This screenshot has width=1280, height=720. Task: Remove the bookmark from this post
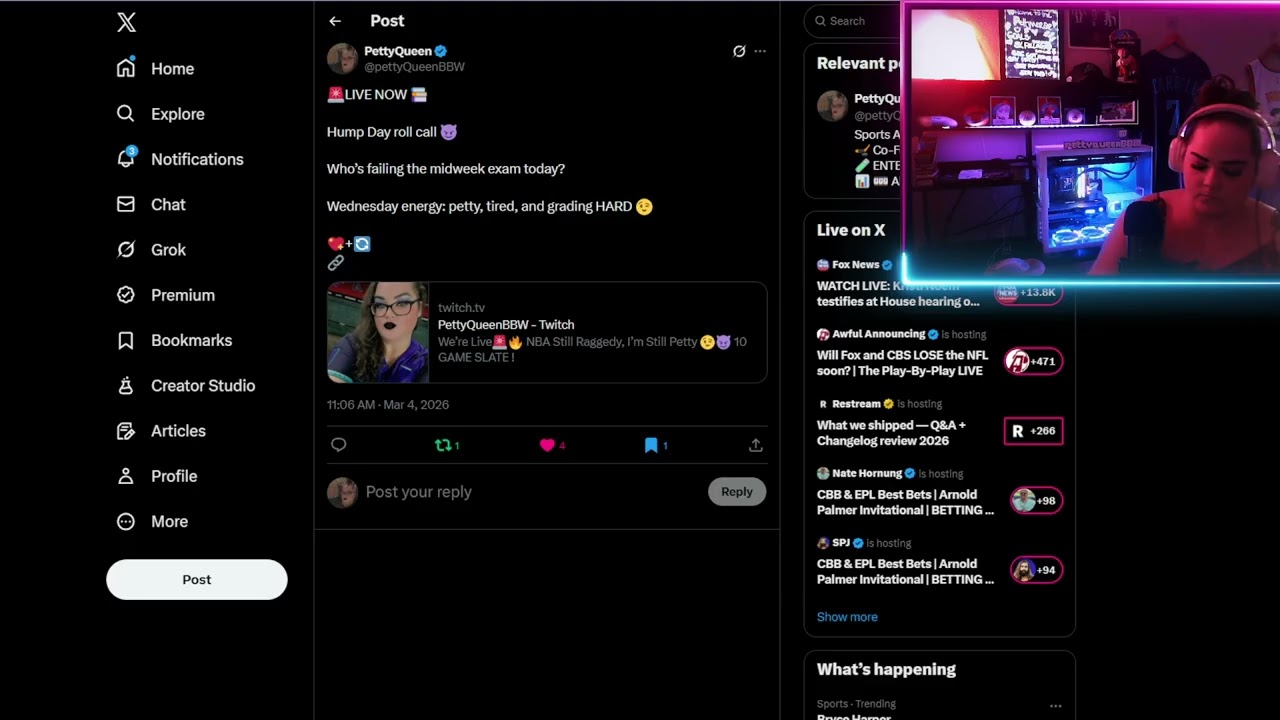651,445
